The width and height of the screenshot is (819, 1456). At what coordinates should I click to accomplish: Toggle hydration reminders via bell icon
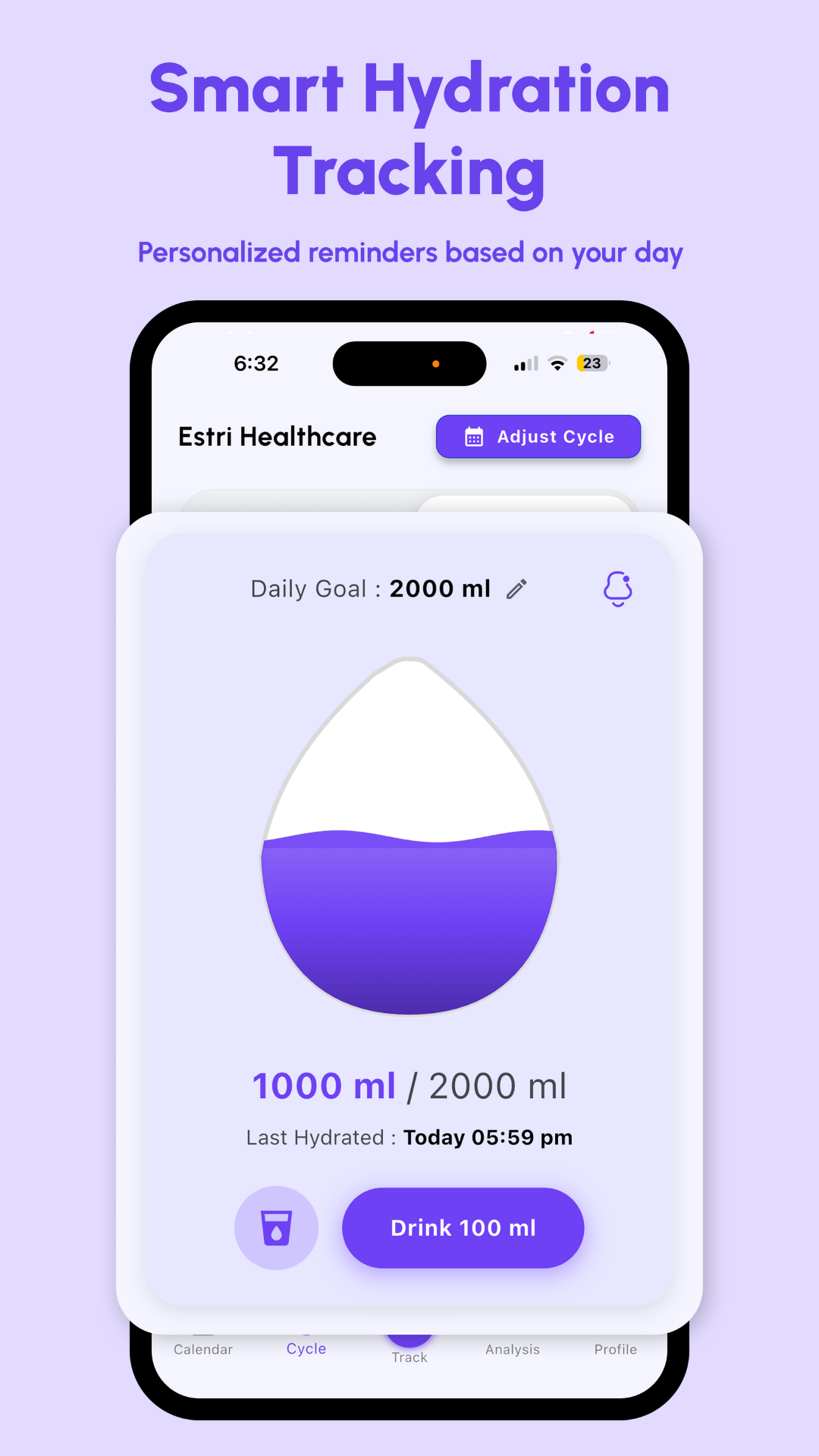(618, 588)
